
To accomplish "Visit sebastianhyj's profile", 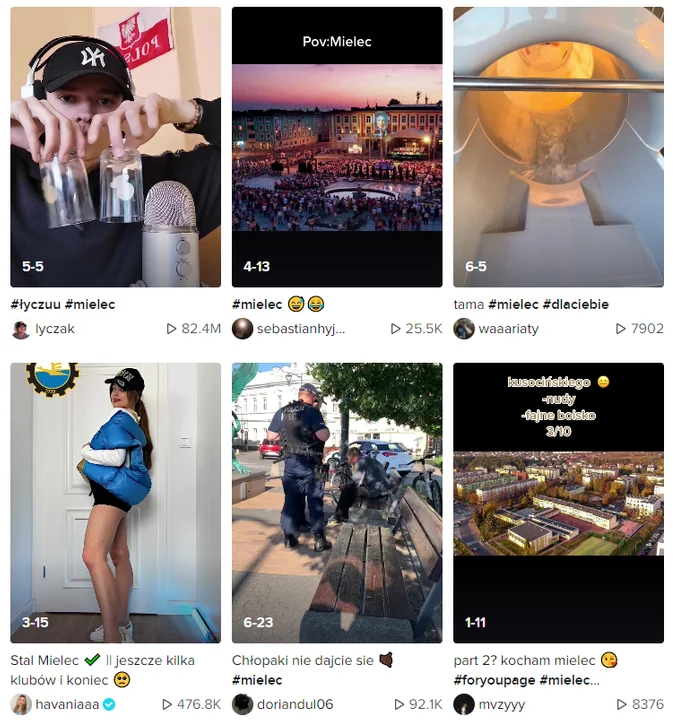I will click(x=300, y=328).
